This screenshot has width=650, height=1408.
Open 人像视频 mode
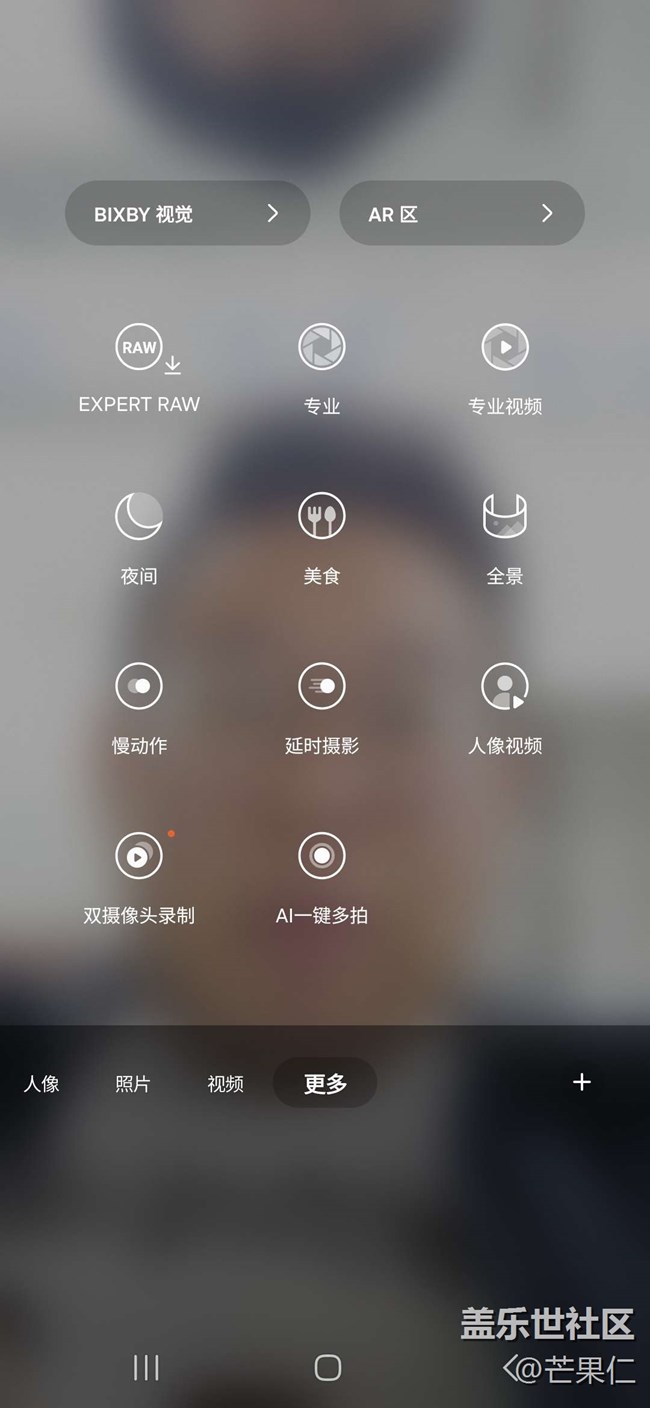[505, 687]
